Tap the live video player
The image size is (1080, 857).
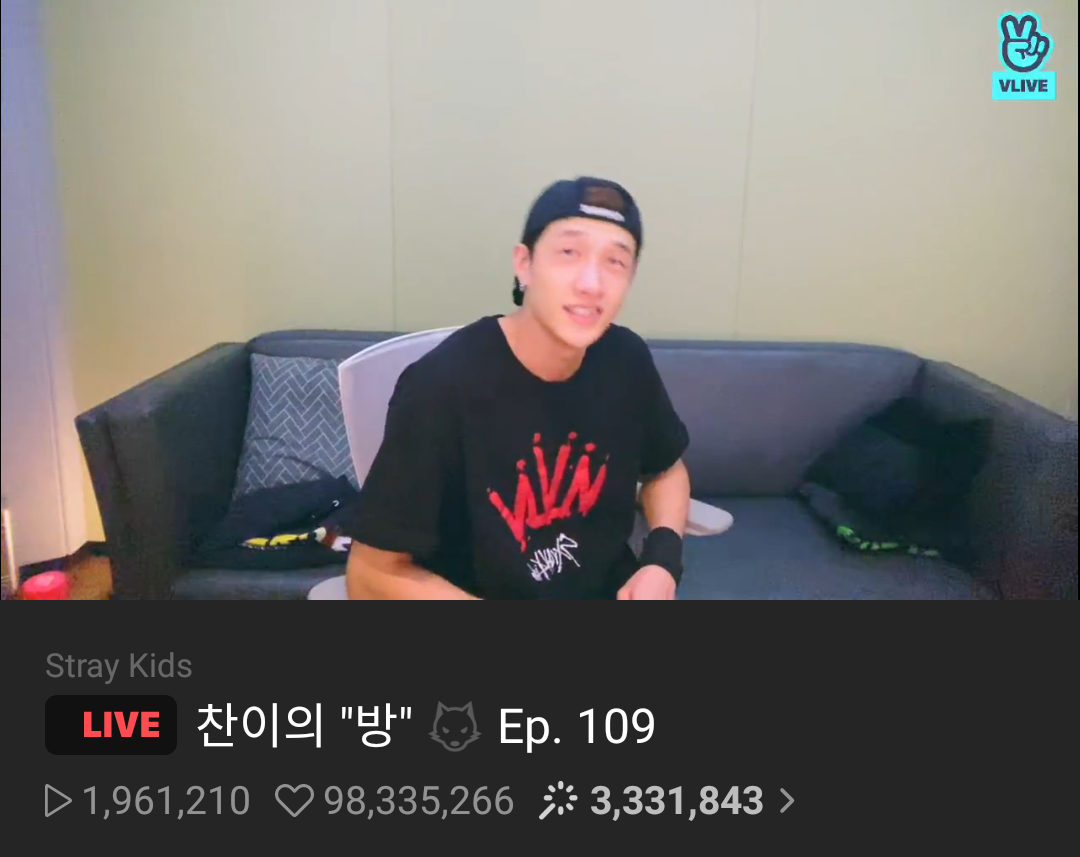(540, 300)
